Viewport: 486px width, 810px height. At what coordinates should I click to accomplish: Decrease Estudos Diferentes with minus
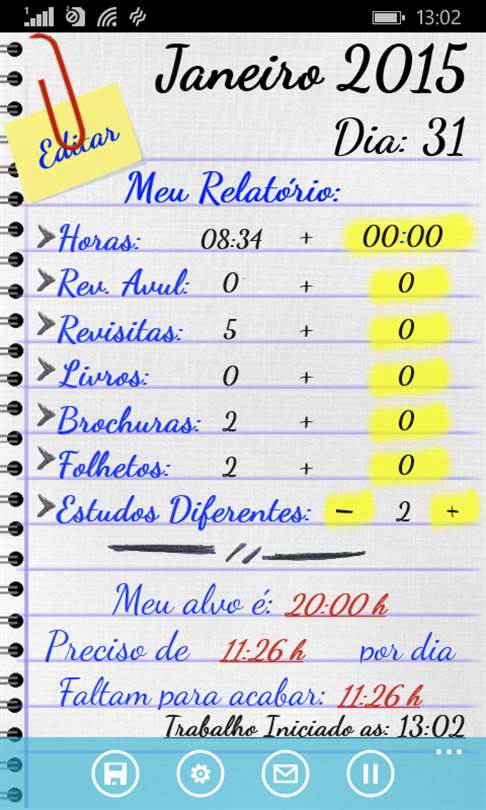[x=346, y=511]
